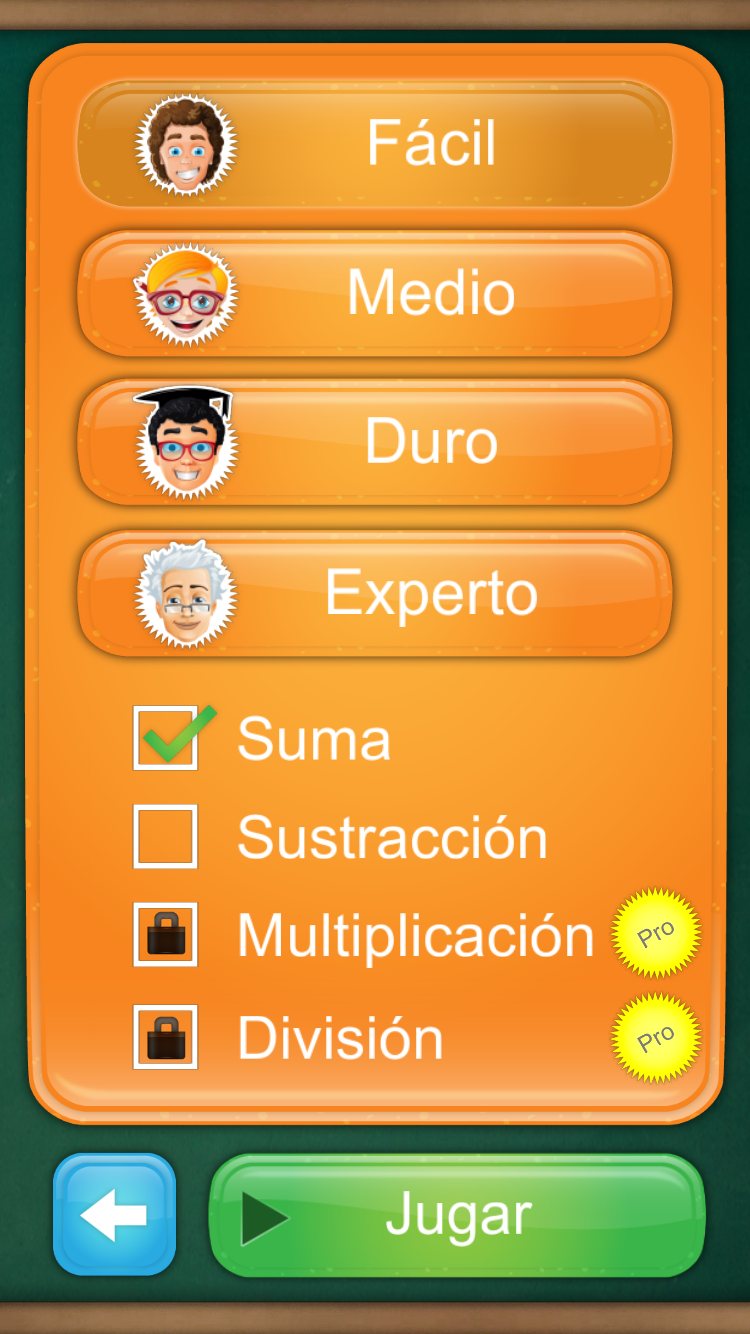Click the Sustracción label text
Viewport: 750px width, 1334px height.
click(x=390, y=836)
